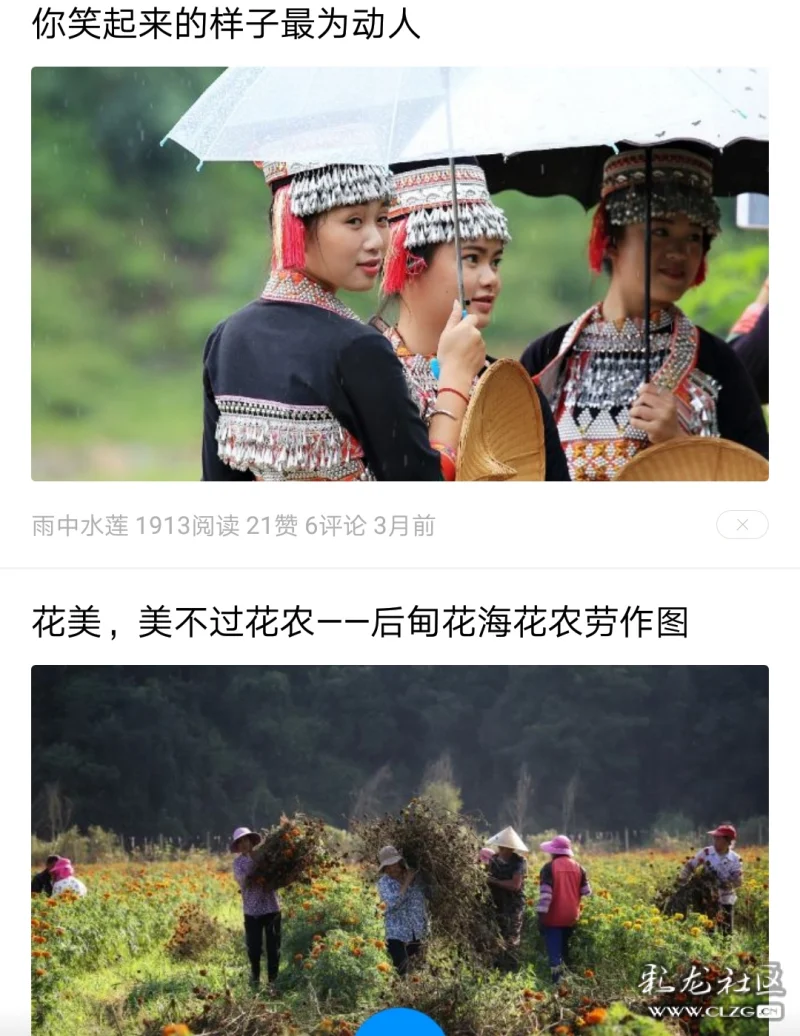The height and width of the screenshot is (1036, 800).
Task: Open the 后甸花海花农劳作图 article
Action: coord(360,623)
